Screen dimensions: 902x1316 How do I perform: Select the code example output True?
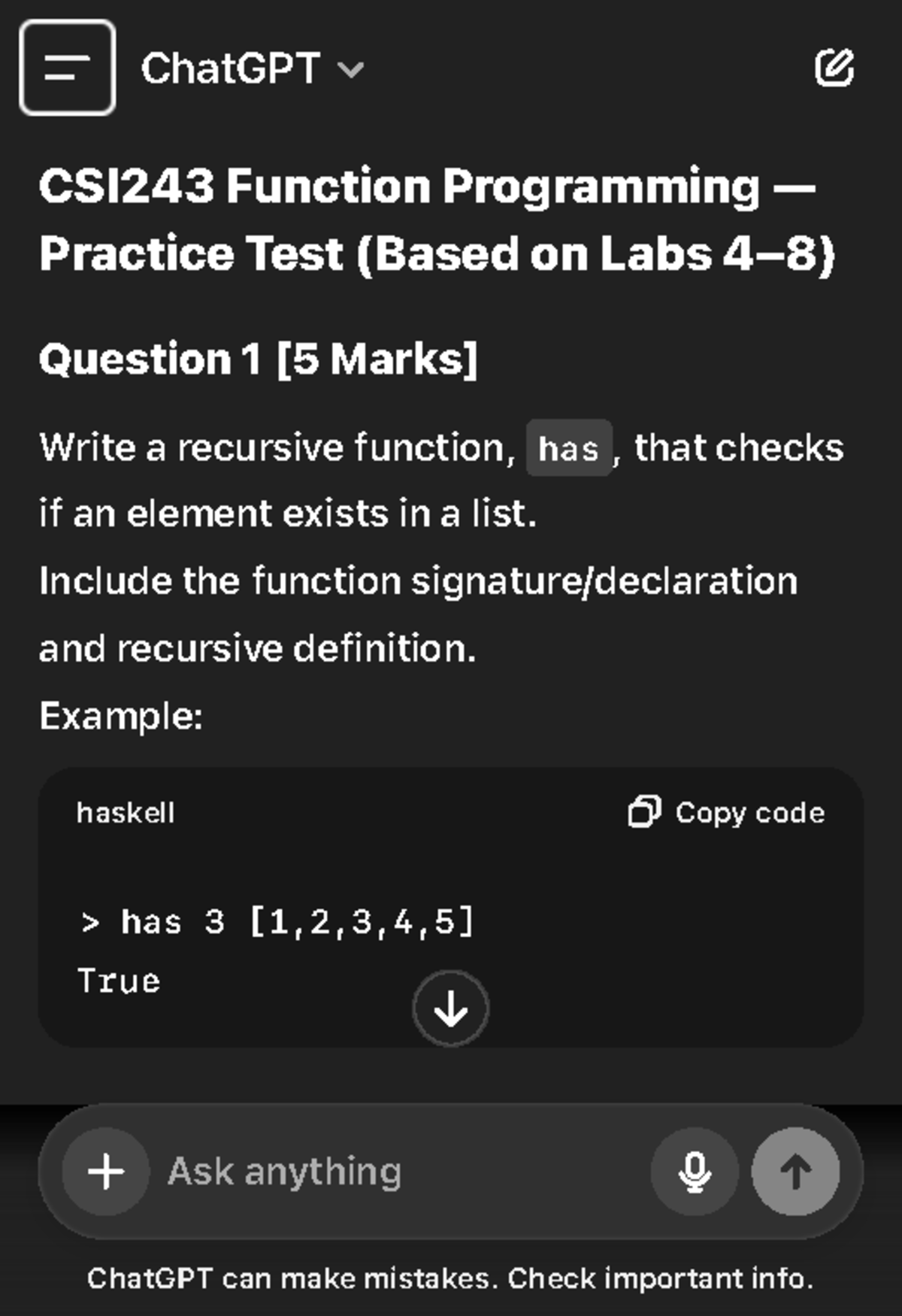coord(120,980)
